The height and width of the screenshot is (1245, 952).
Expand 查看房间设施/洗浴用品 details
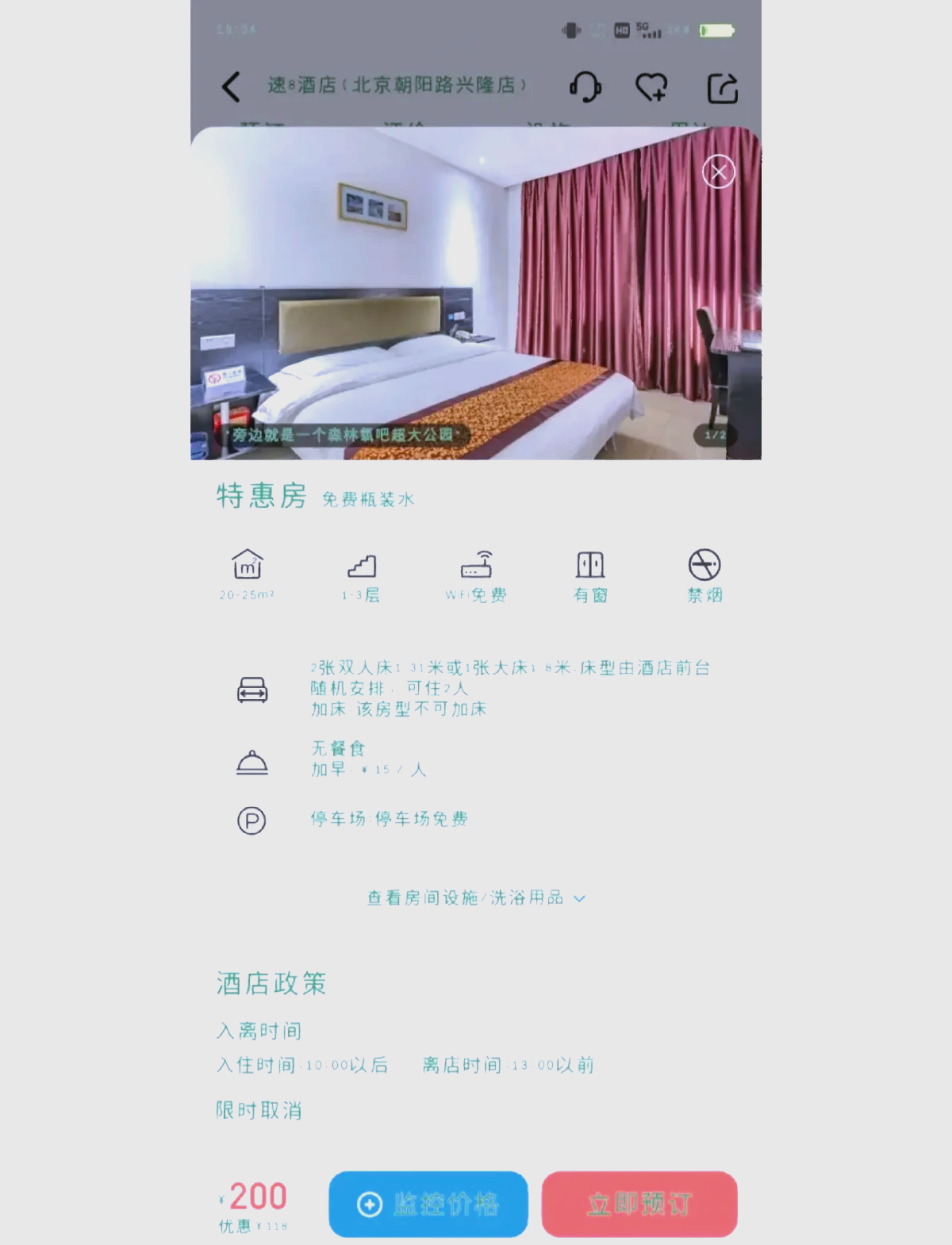476,898
